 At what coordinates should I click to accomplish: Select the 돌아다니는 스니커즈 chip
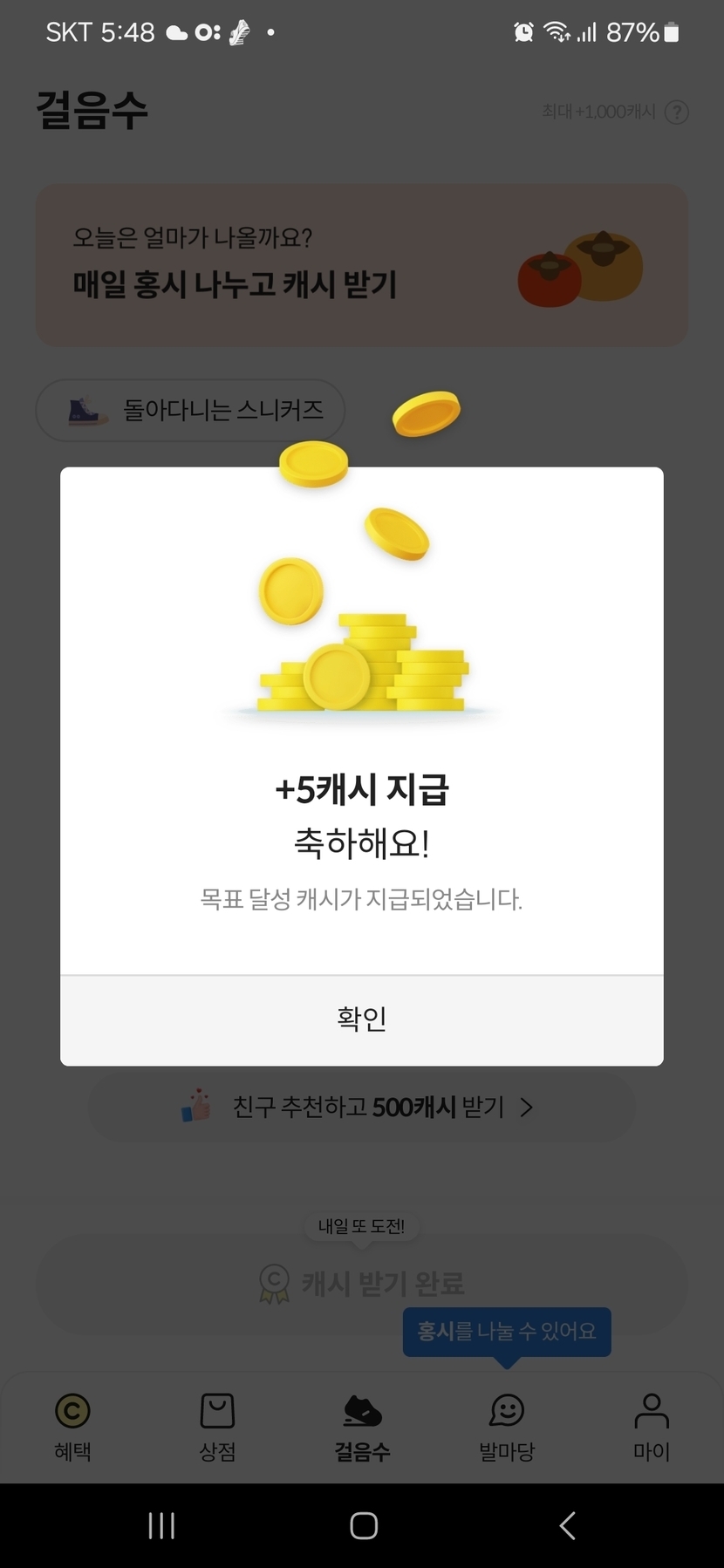pos(190,410)
